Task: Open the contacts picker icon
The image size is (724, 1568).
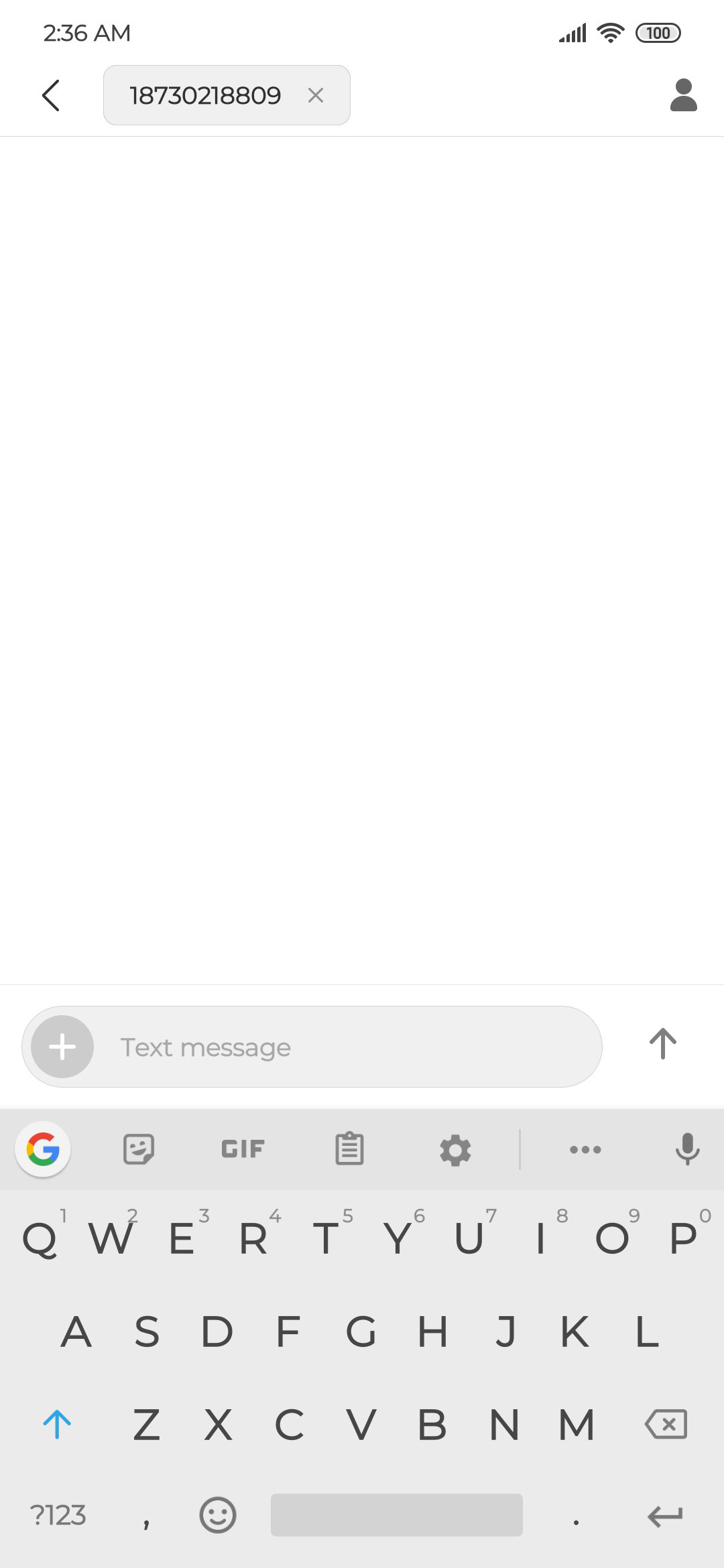Action: 684,95
